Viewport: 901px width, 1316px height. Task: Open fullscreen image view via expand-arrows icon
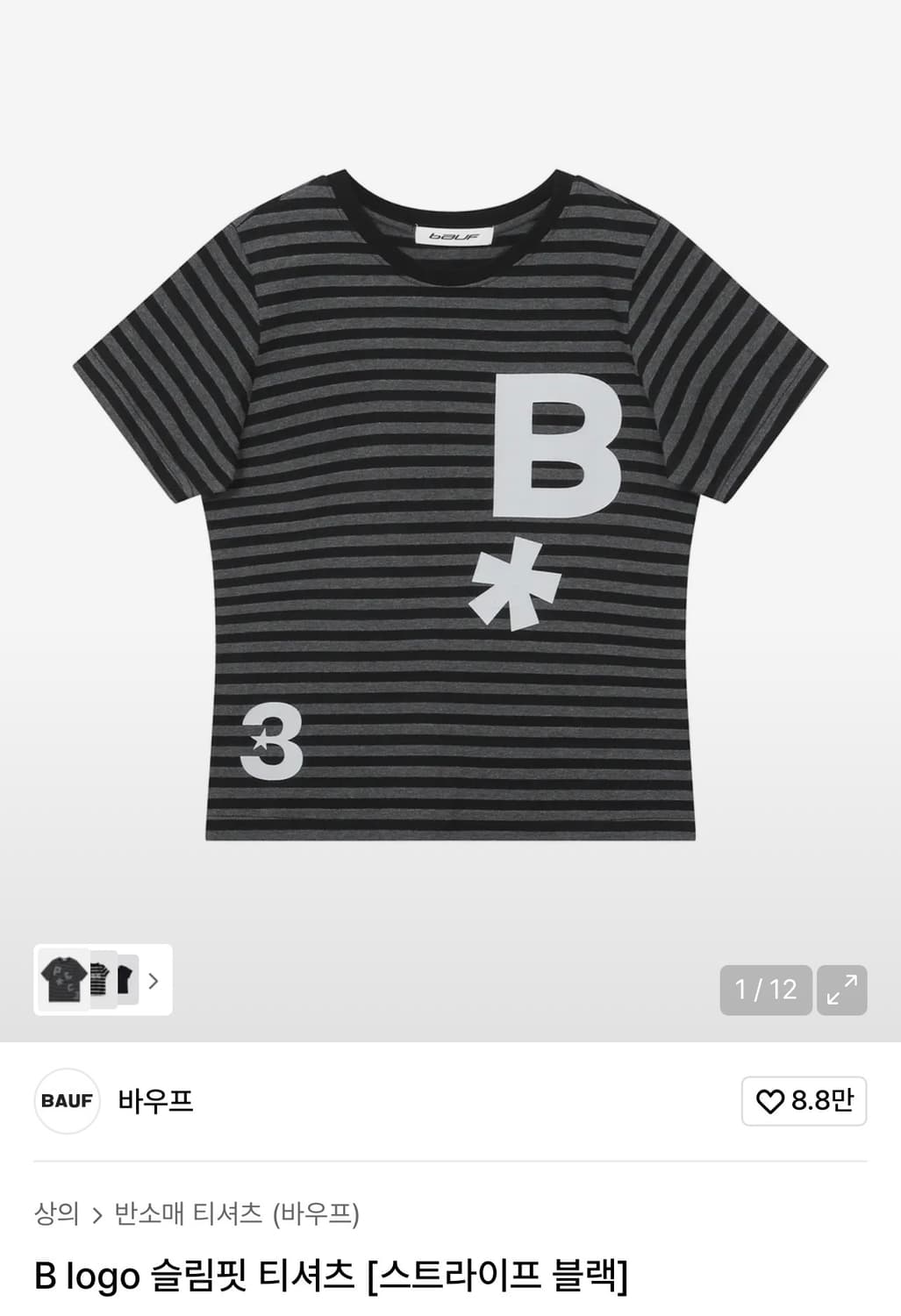tap(844, 991)
